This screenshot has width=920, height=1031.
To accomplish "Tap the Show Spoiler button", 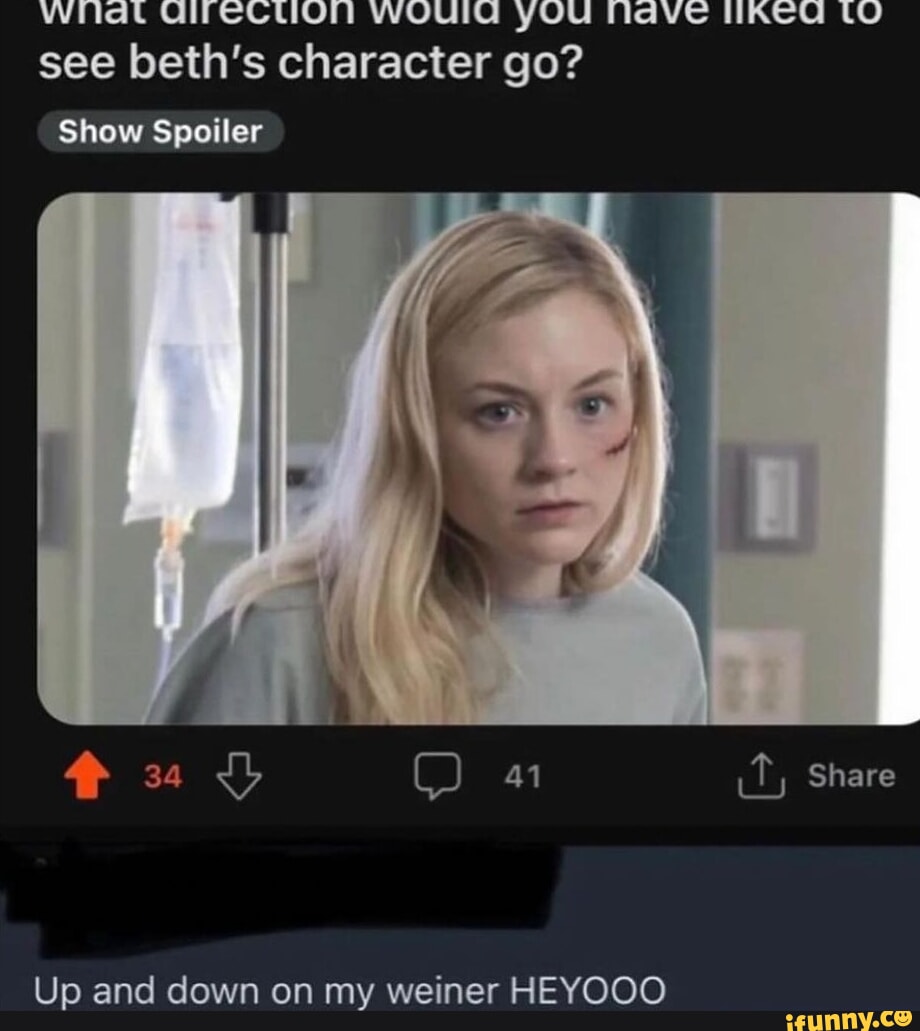I will point(160,132).
